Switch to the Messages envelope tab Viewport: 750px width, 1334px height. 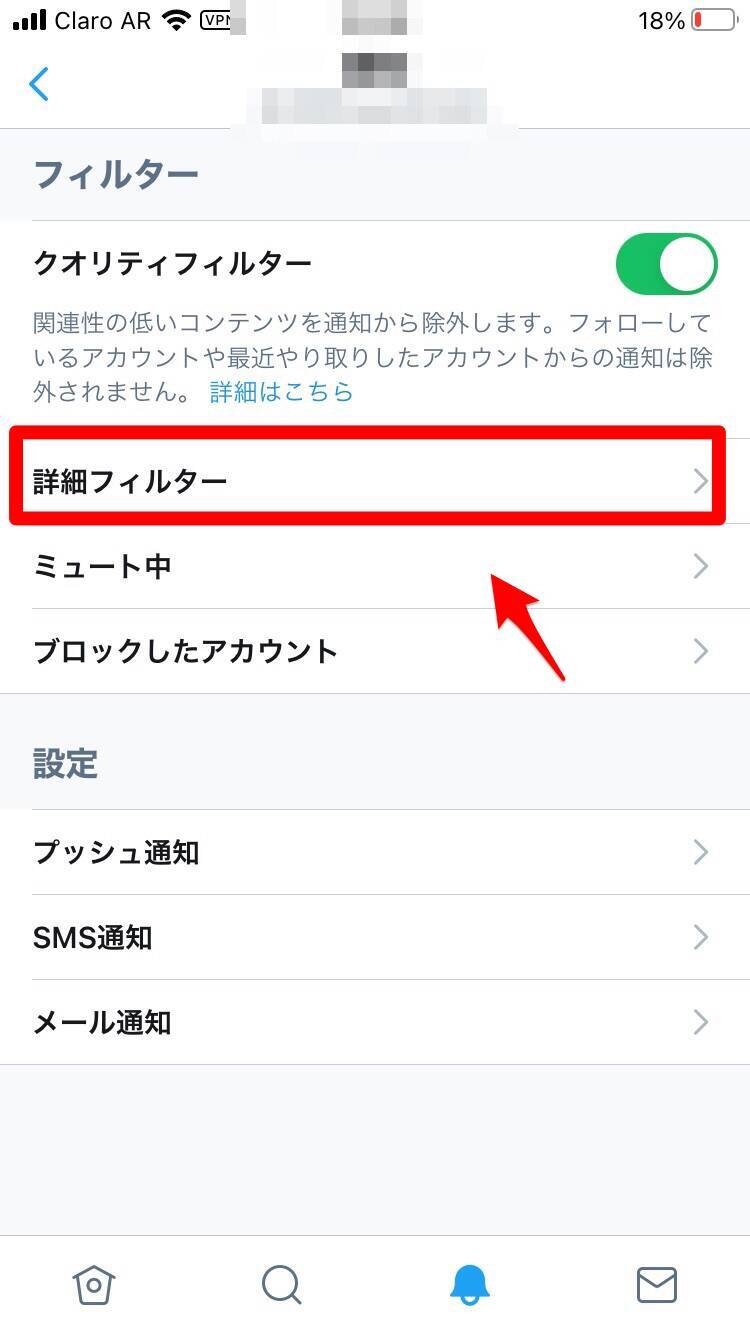tap(657, 1284)
